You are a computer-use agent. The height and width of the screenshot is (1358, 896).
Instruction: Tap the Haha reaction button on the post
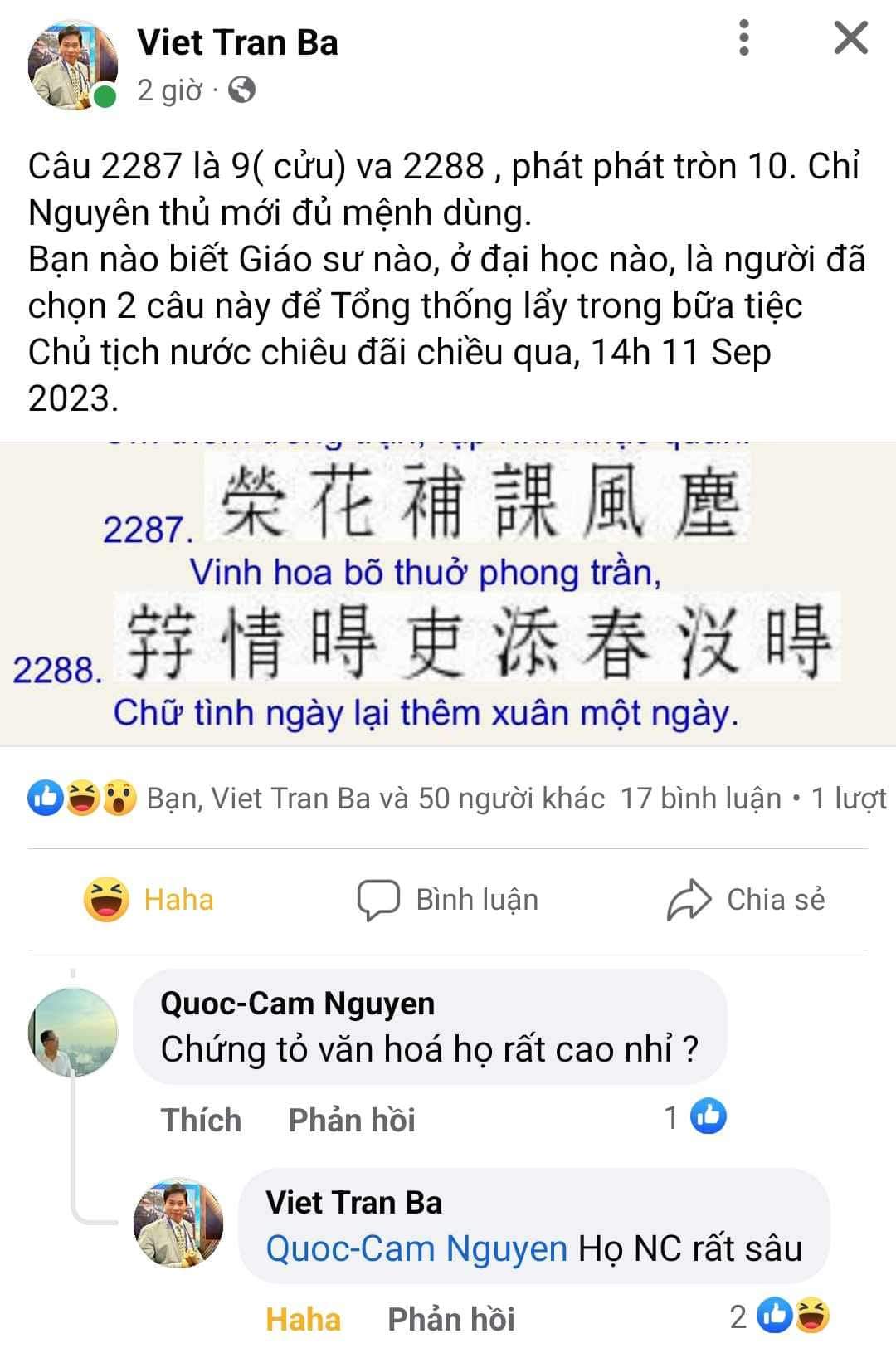[x=149, y=900]
